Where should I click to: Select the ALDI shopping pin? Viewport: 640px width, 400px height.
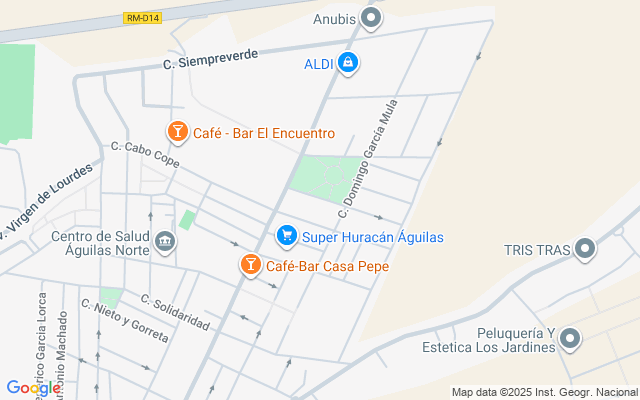(x=348, y=63)
